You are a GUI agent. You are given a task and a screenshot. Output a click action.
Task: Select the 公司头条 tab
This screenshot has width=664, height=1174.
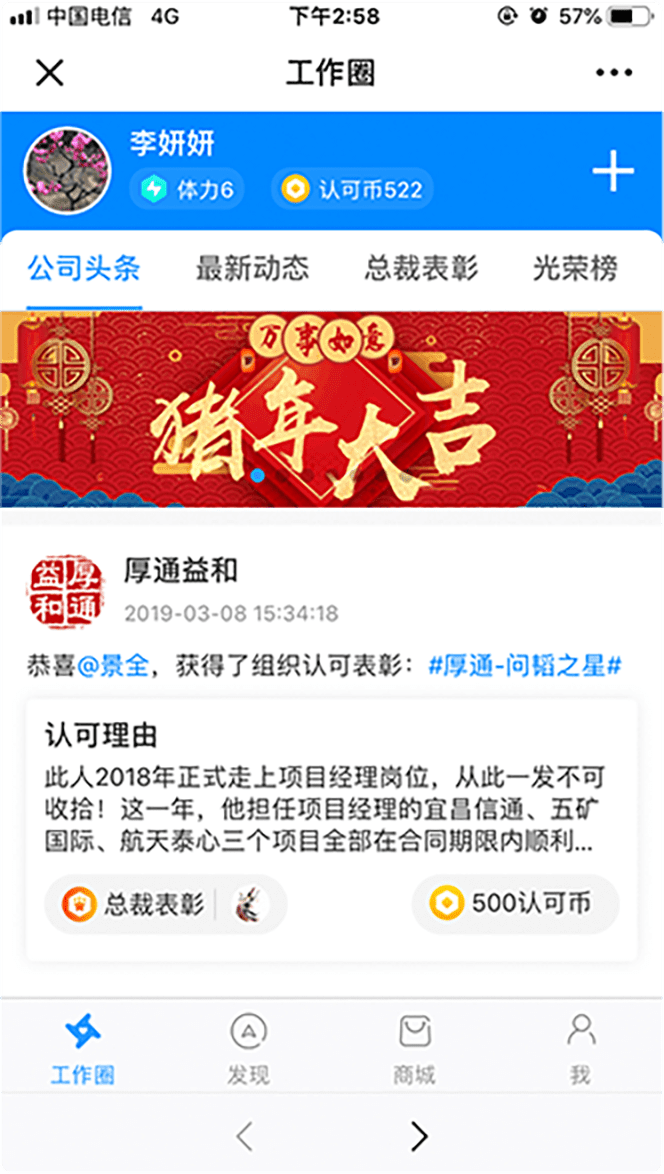tap(84, 268)
